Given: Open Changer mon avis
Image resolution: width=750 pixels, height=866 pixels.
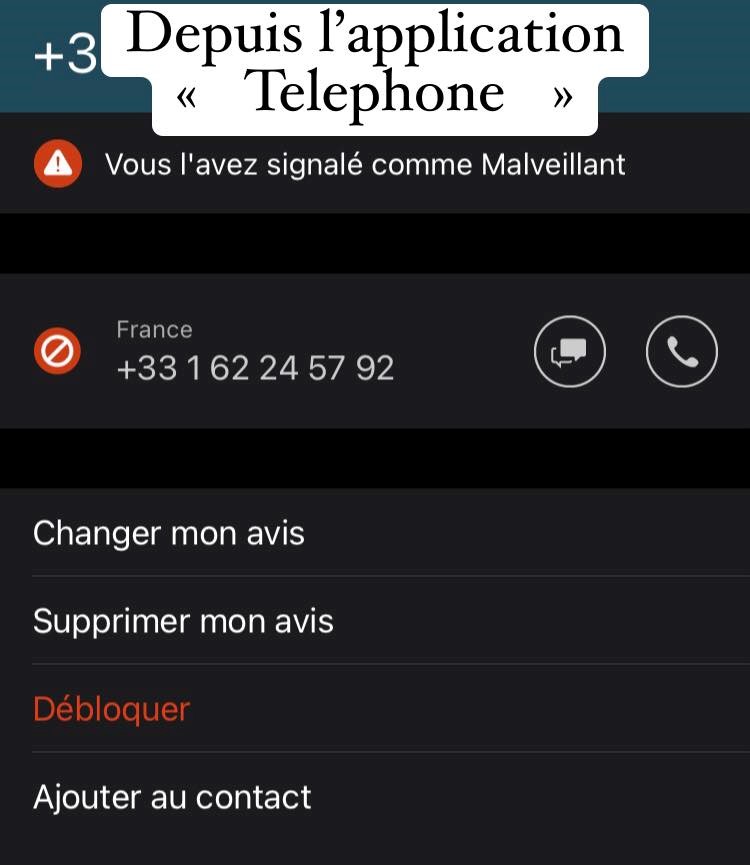Looking at the screenshot, I should (169, 533).
